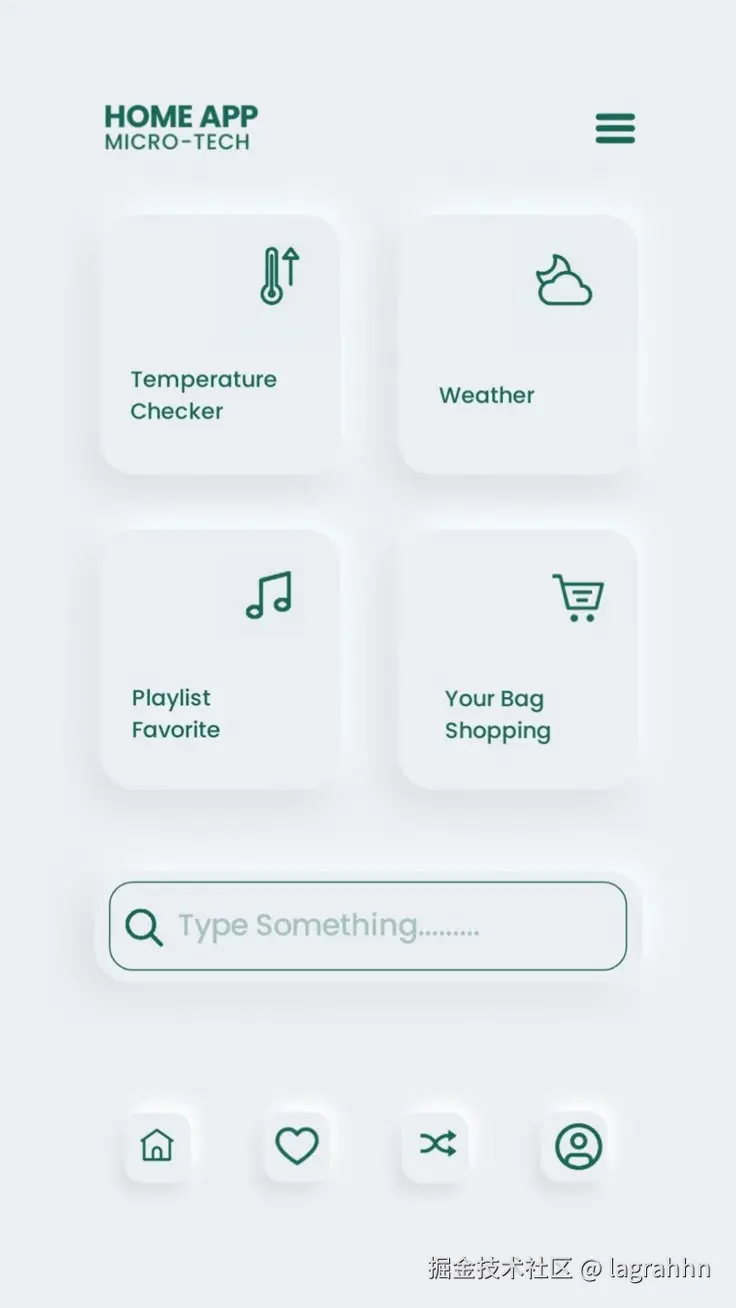The width and height of the screenshot is (736, 1308).
Task: Open the Playlist Favorite card
Action: click(220, 660)
